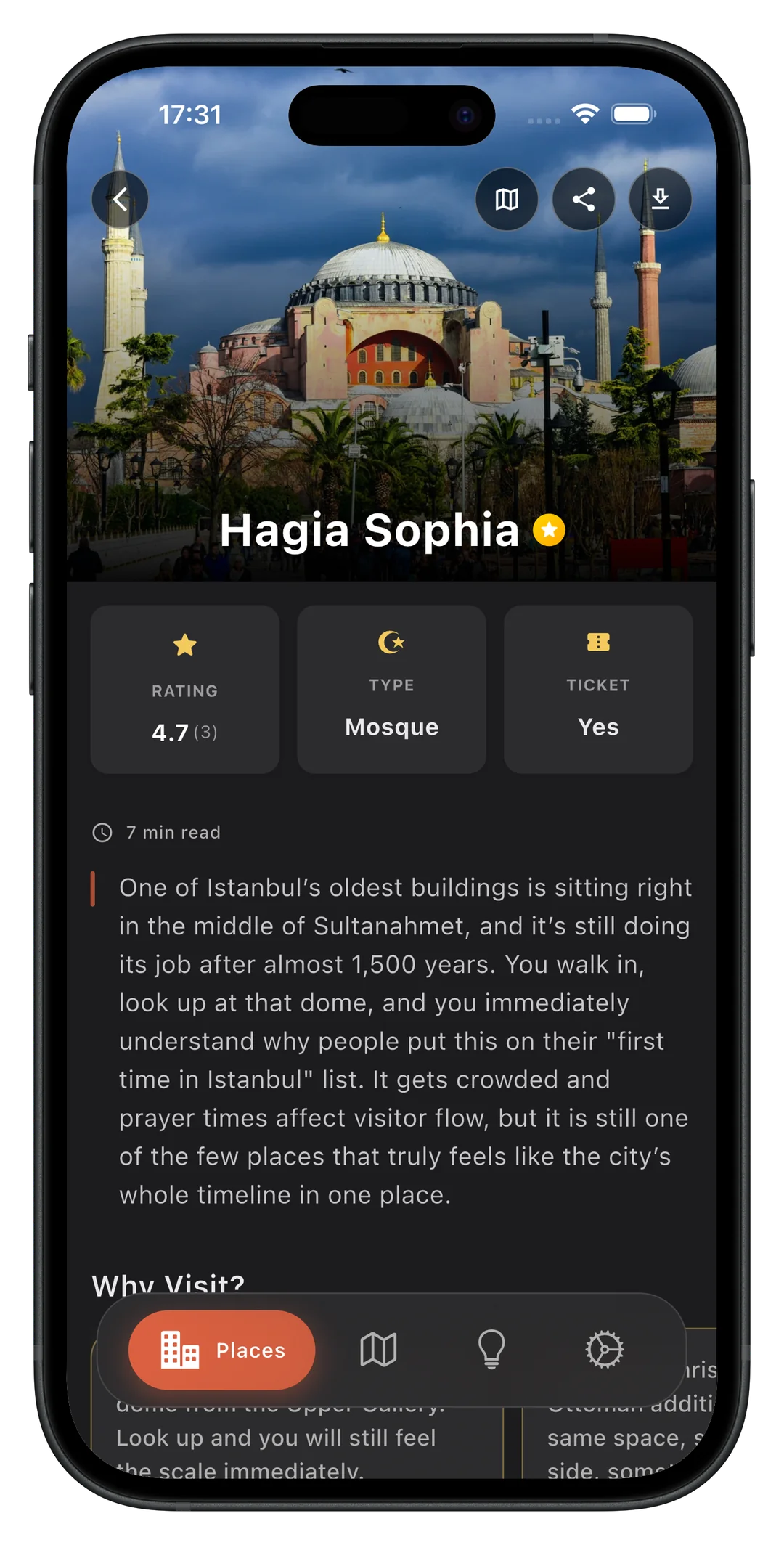Expand the Type card labeled Mosque

pyautogui.click(x=391, y=690)
